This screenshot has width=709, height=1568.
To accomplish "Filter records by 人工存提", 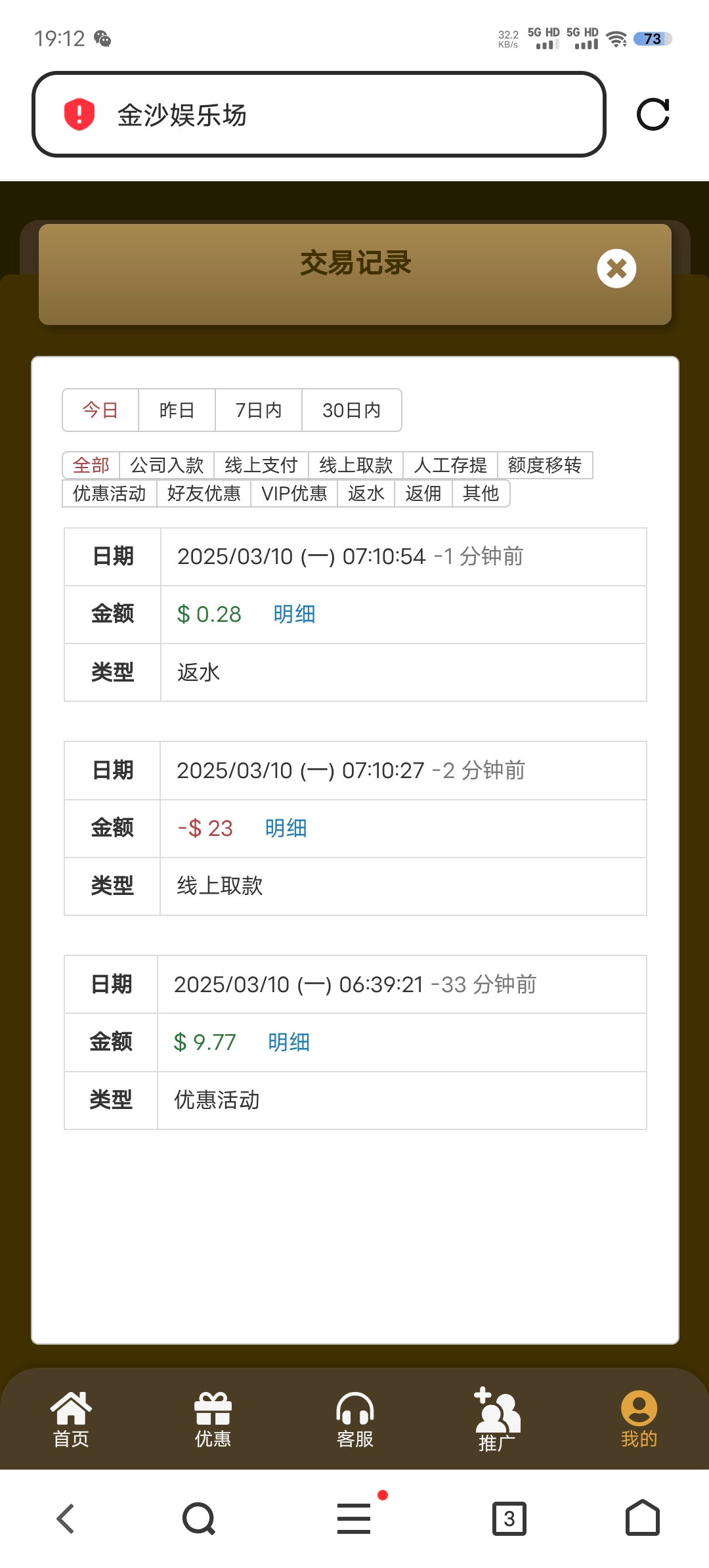I will (x=450, y=466).
